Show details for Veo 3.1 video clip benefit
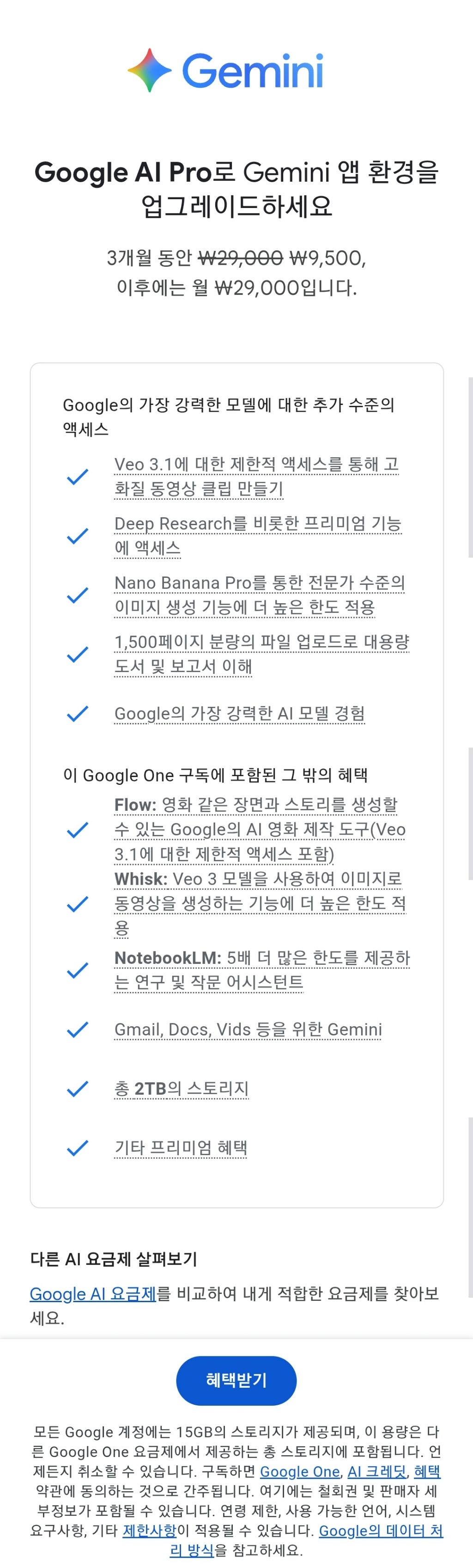Viewport: 473px width, 1568px height. (x=256, y=477)
